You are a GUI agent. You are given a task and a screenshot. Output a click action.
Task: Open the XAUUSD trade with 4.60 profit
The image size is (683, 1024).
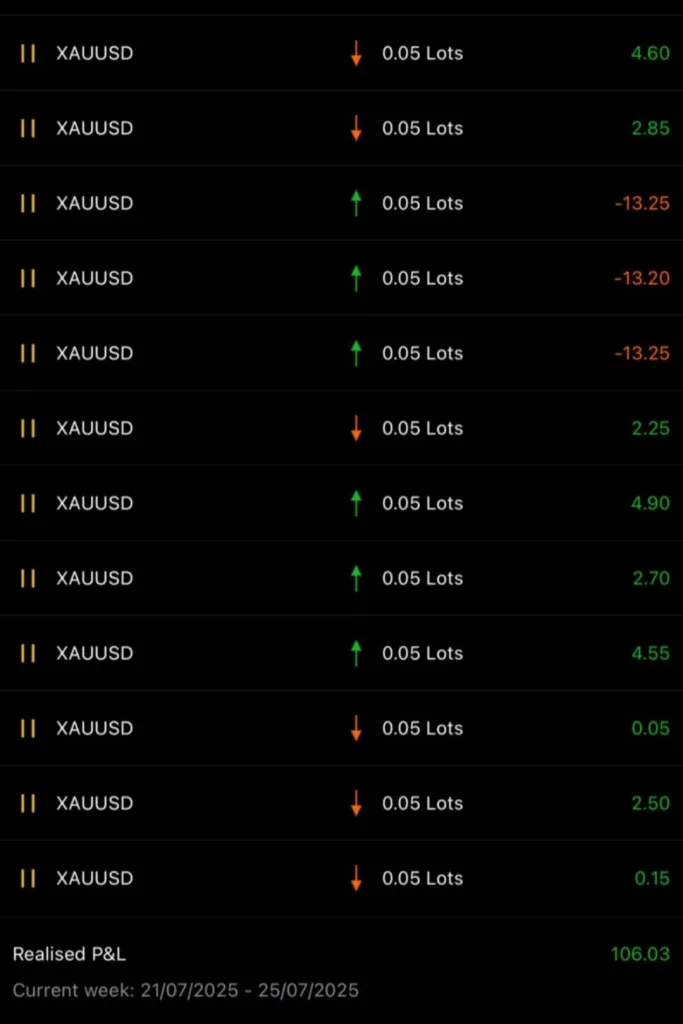[341, 53]
